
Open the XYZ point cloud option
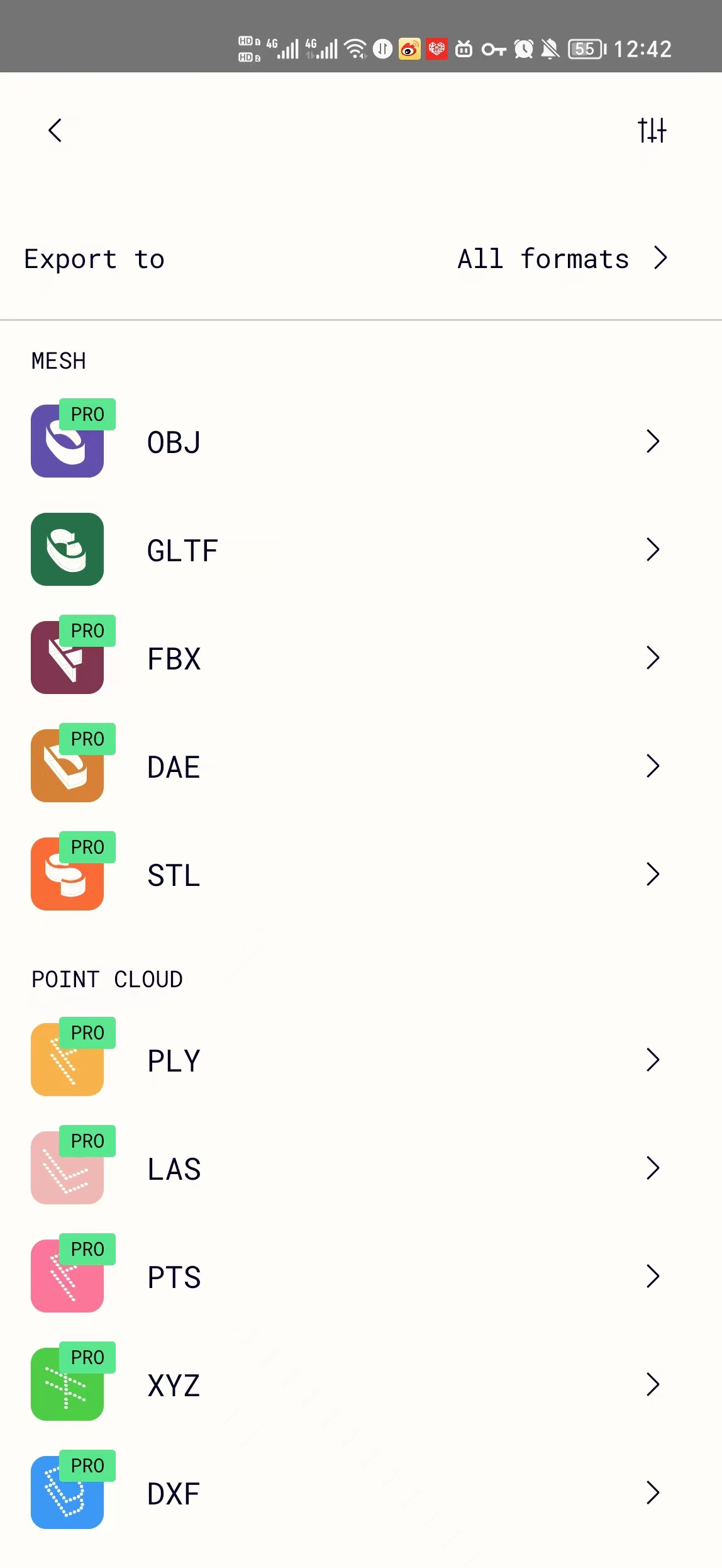click(x=361, y=1385)
